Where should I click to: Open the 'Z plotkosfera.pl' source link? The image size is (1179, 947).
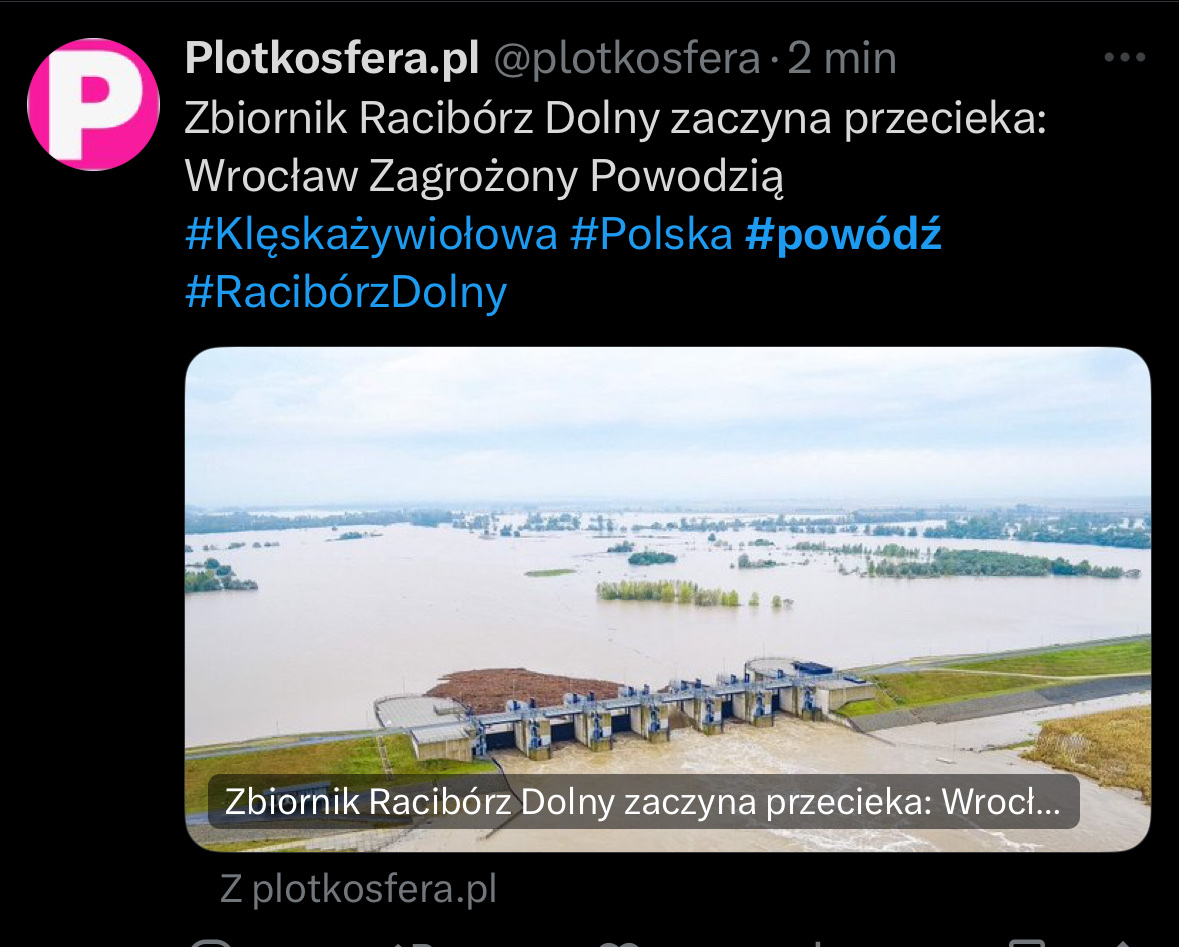pos(358,889)
